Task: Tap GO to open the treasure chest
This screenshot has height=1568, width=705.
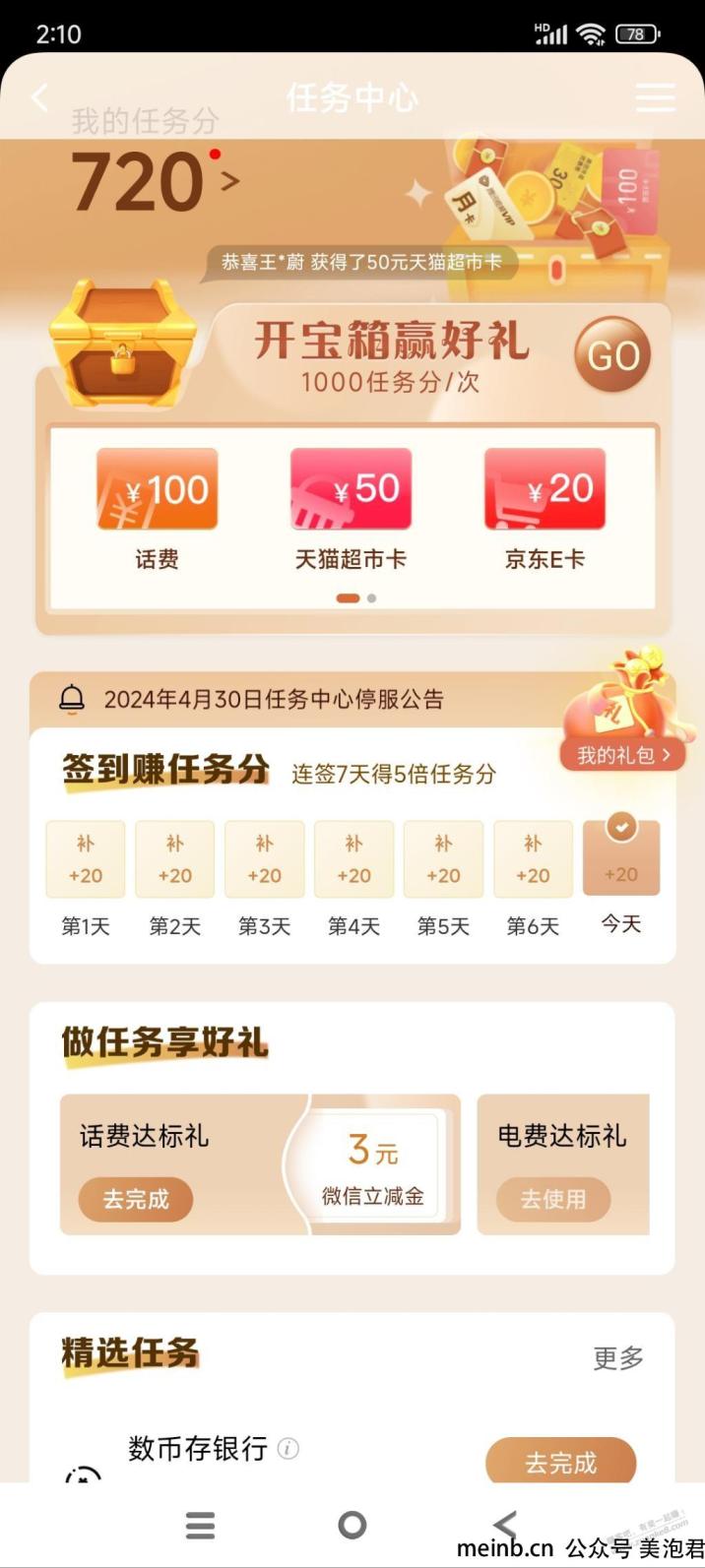Action: click(x=612, y=355)
